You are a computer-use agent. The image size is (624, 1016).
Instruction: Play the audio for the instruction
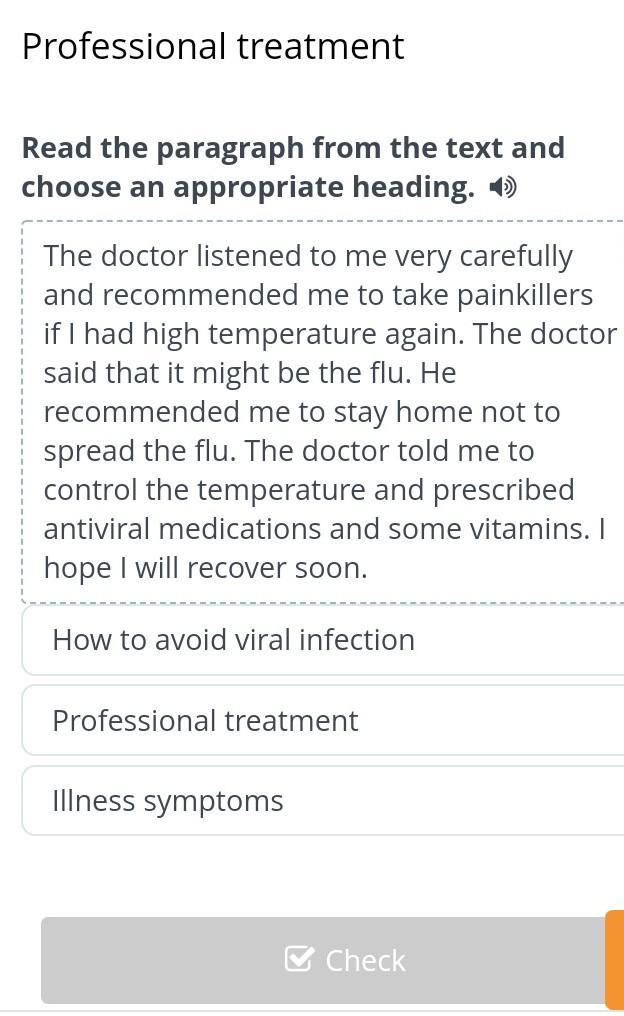coord(503,187)
